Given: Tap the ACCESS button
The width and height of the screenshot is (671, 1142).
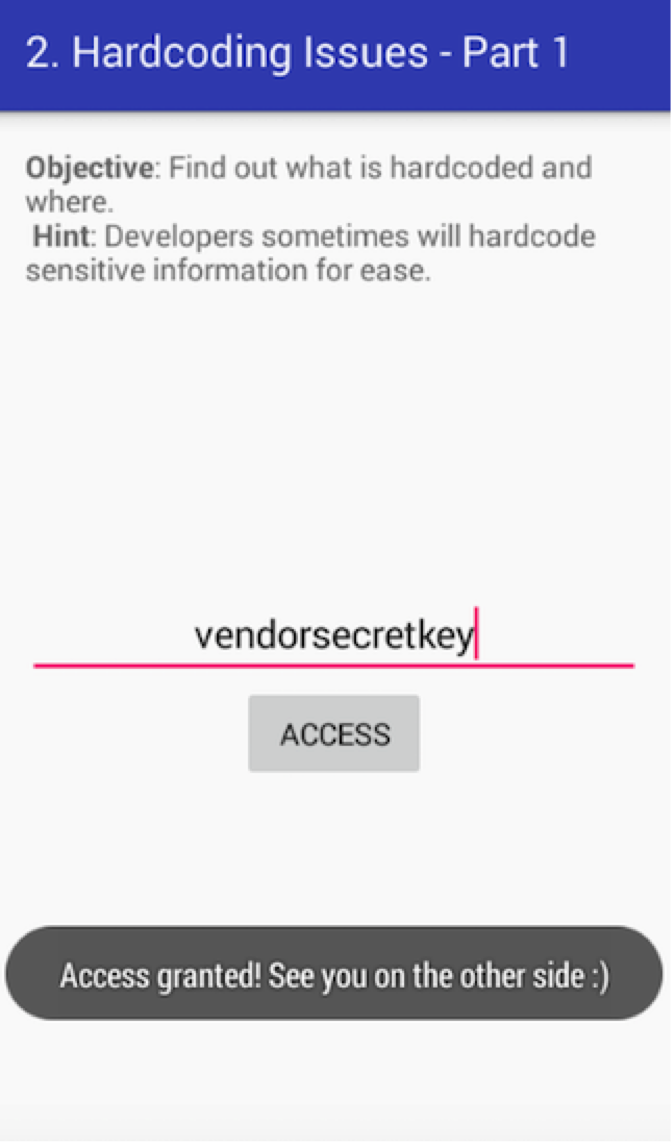Looking at the screenshot, I should [x=334, y=734].
